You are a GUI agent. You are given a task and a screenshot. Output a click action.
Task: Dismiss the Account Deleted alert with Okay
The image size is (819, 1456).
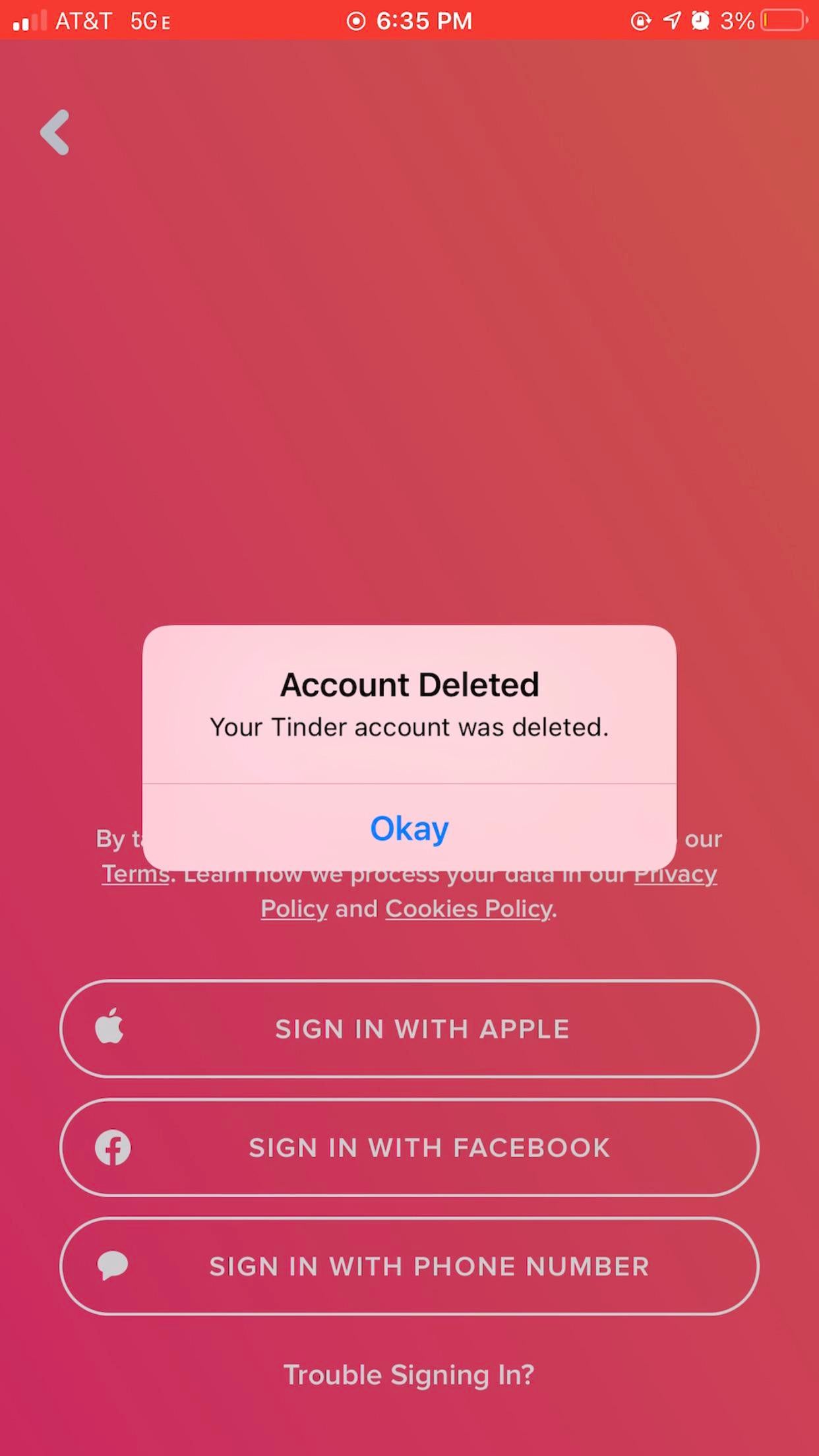tap(409, 828)
